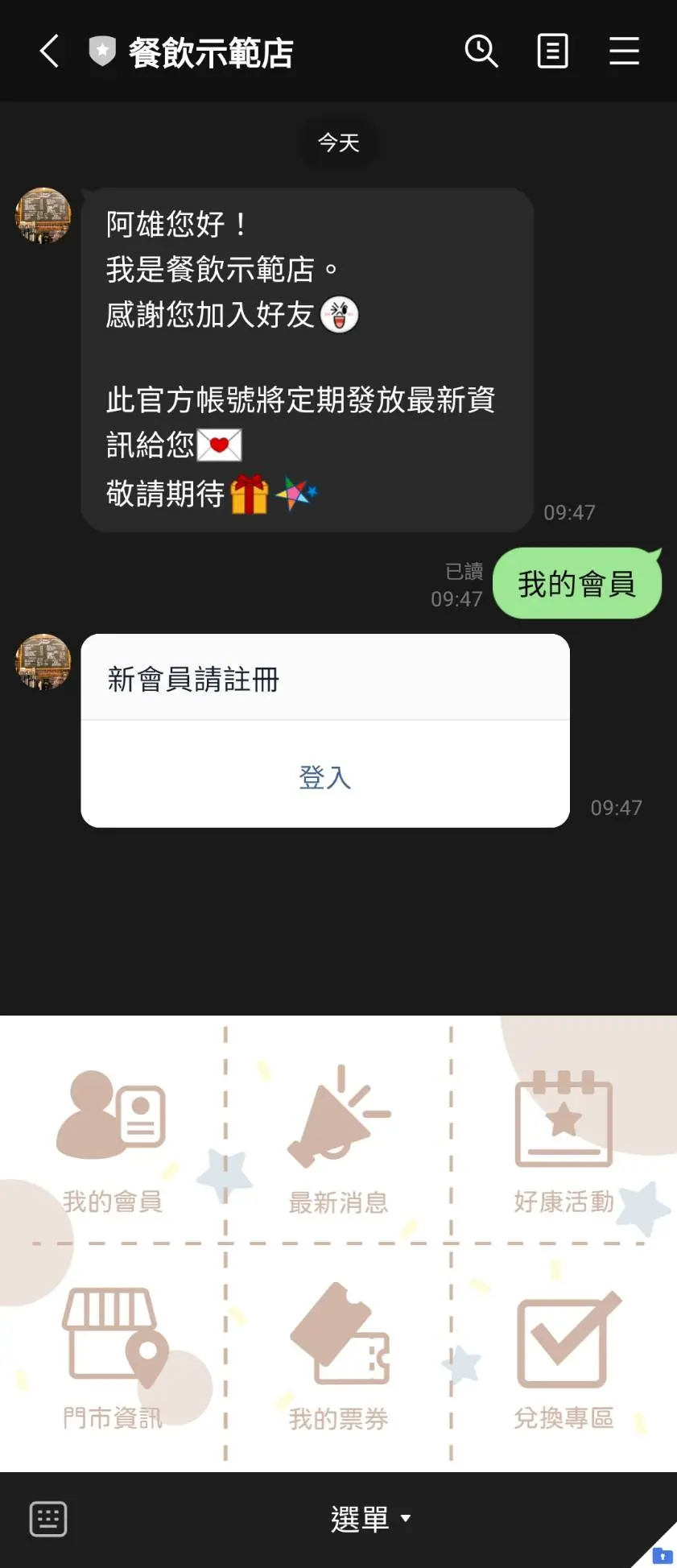Open the hamburger menu at top right
The image size is (677, 1568).
pyautogui.click(x=625, y=51)
